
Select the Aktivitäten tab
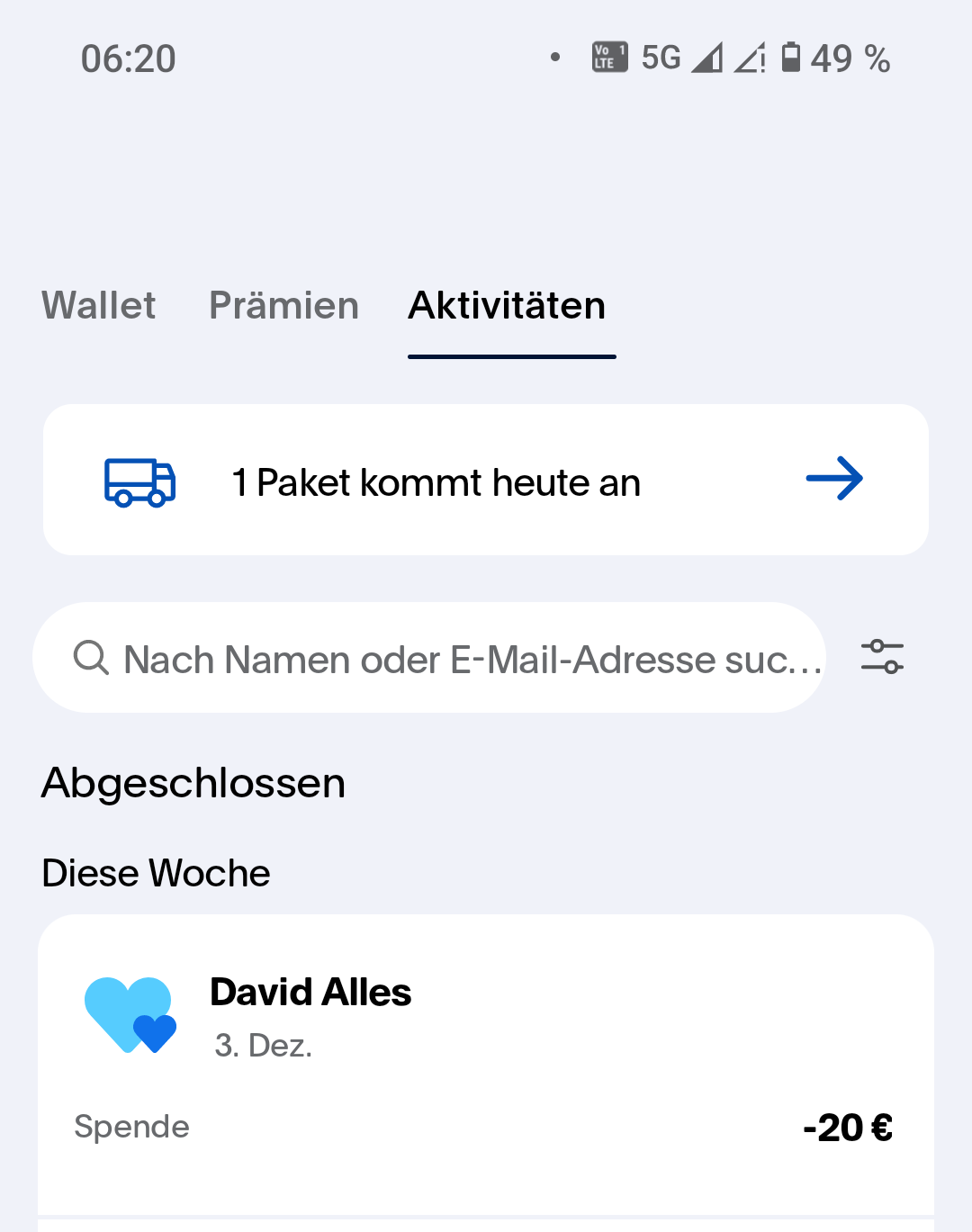point(508,306)
